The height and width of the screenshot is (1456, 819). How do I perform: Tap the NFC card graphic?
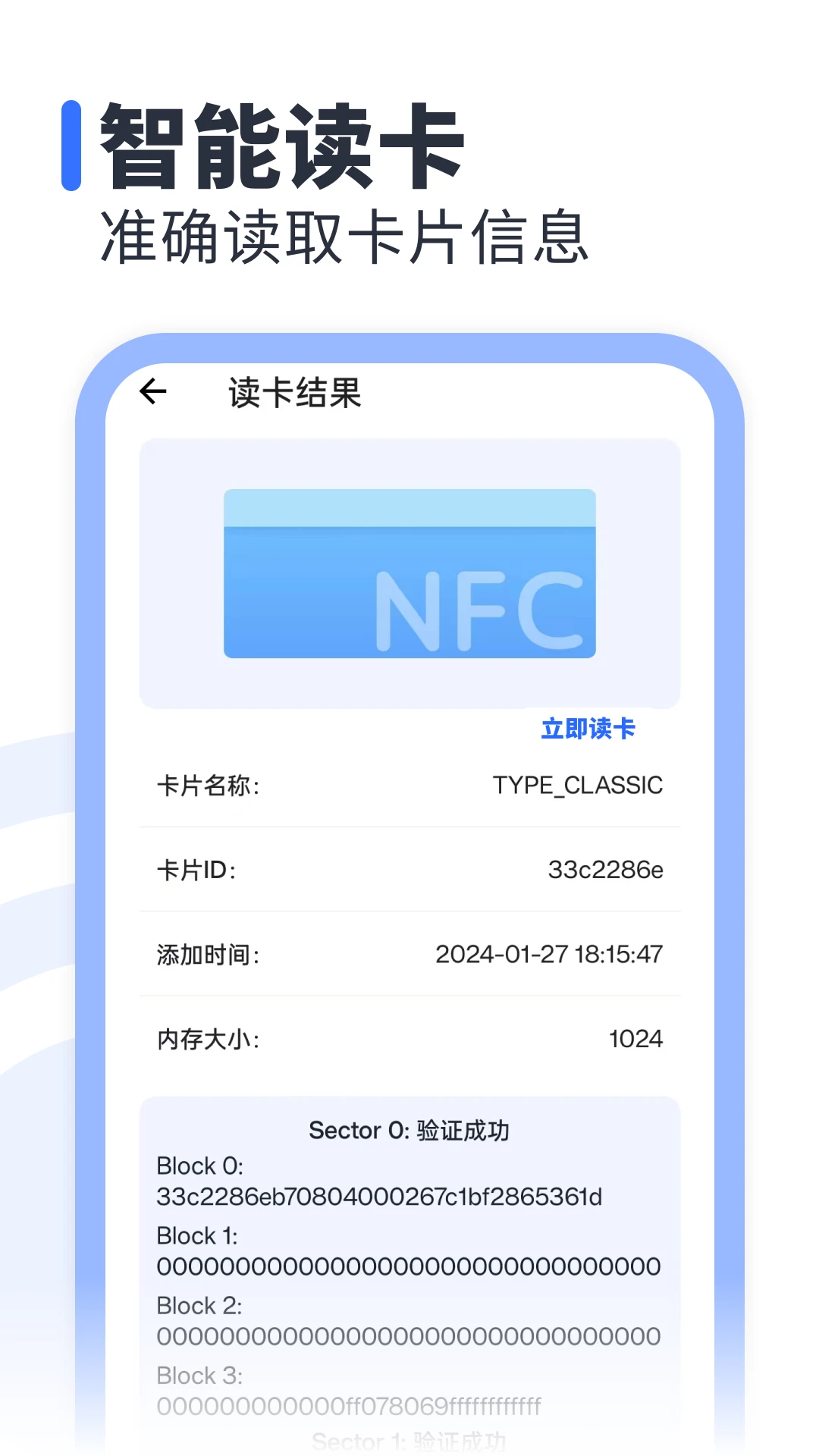pos(409,576)
